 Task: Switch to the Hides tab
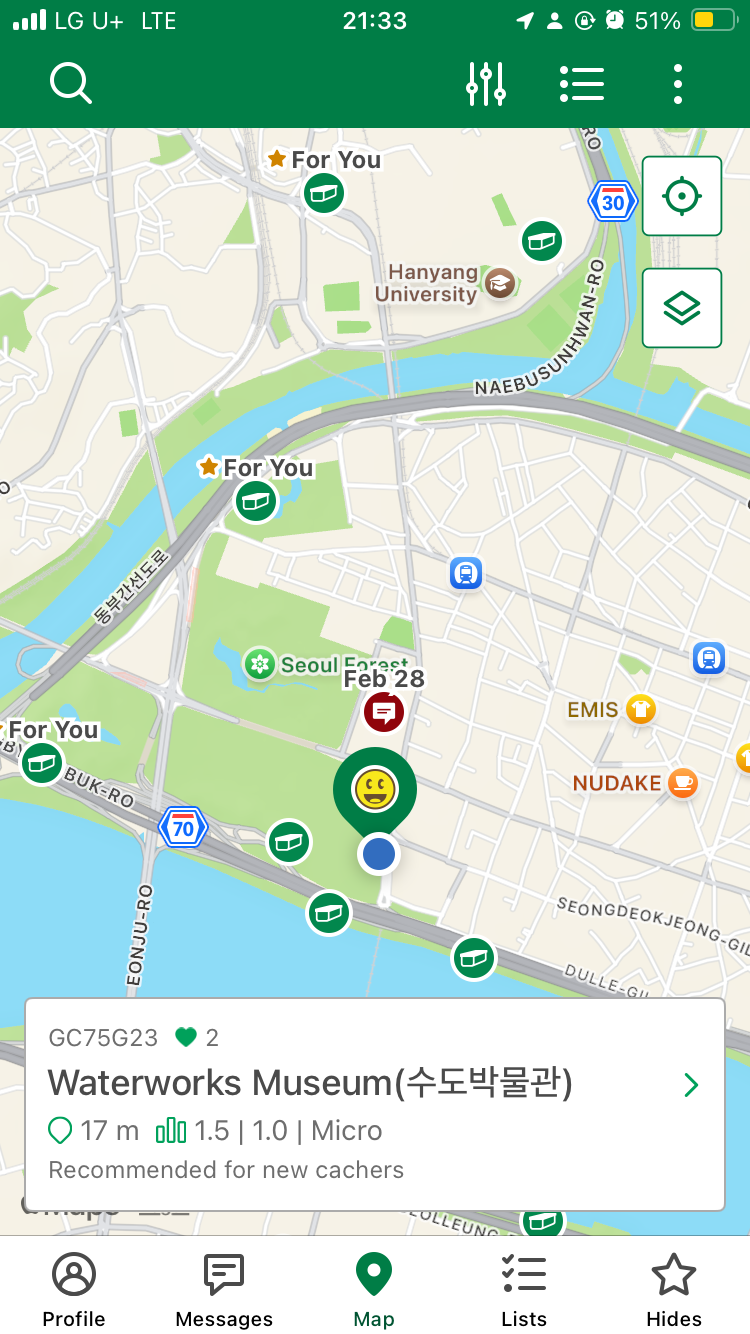click(x=674, y=1290)
